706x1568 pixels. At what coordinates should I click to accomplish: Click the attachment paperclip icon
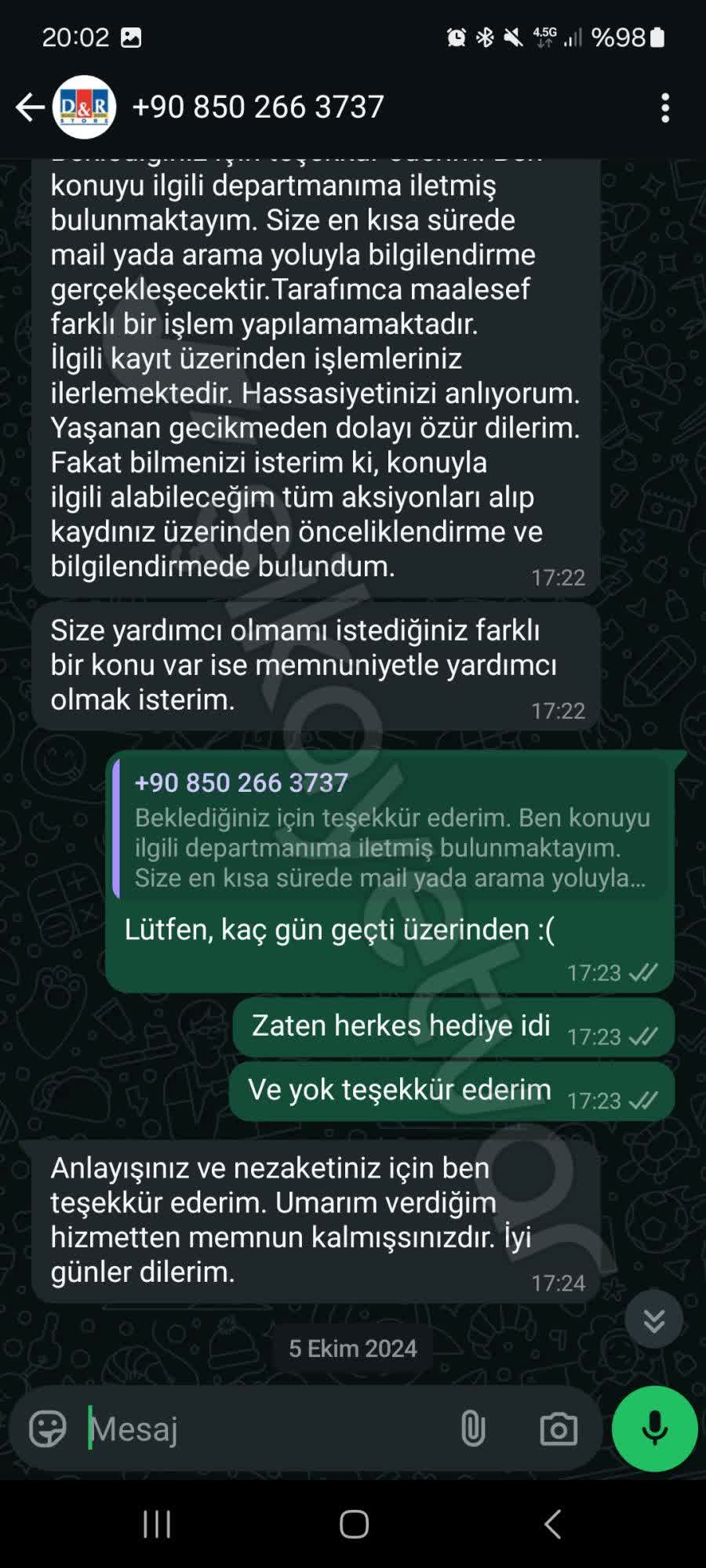tap(471, 1428)
